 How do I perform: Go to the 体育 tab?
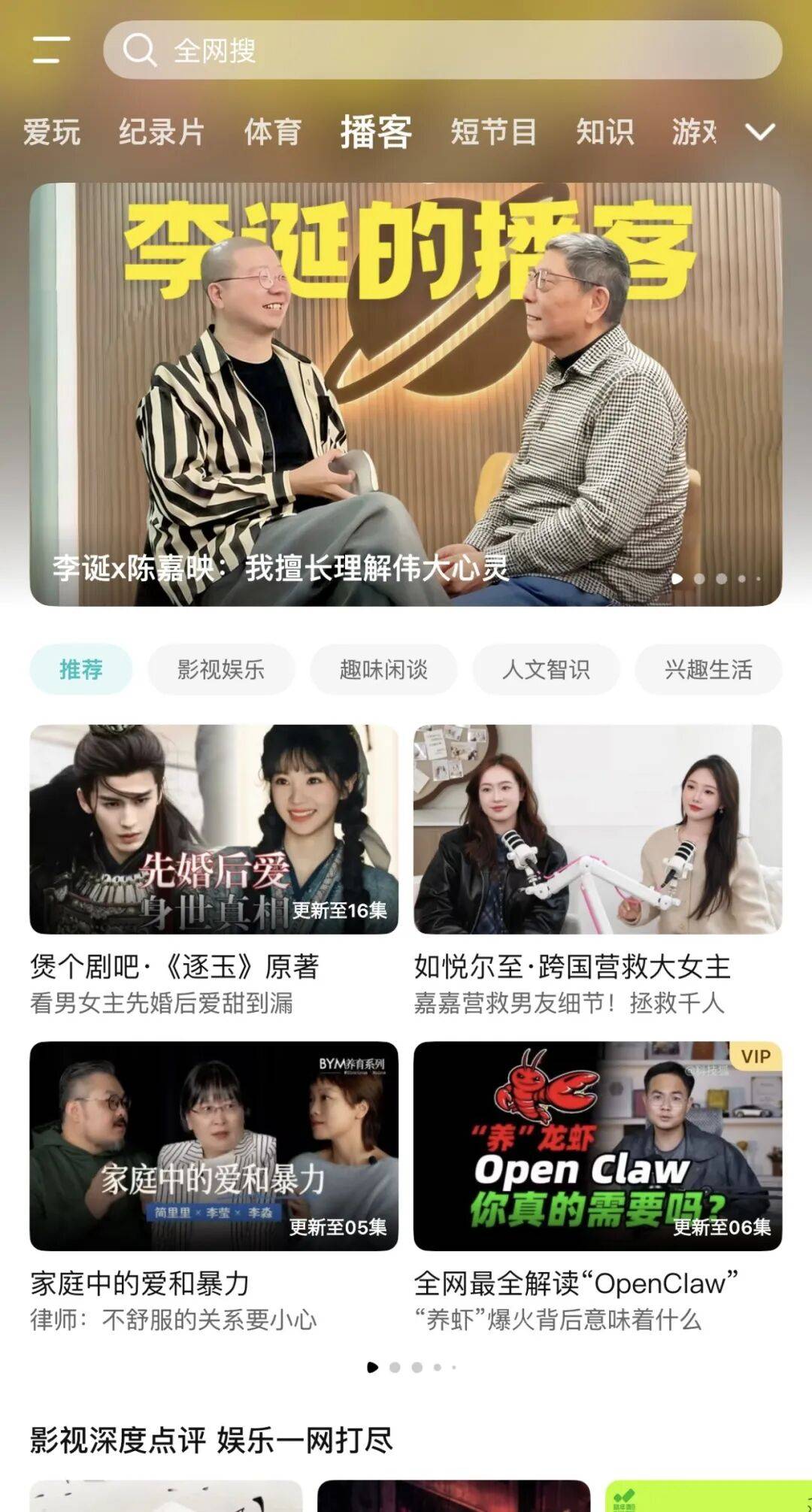272,132
